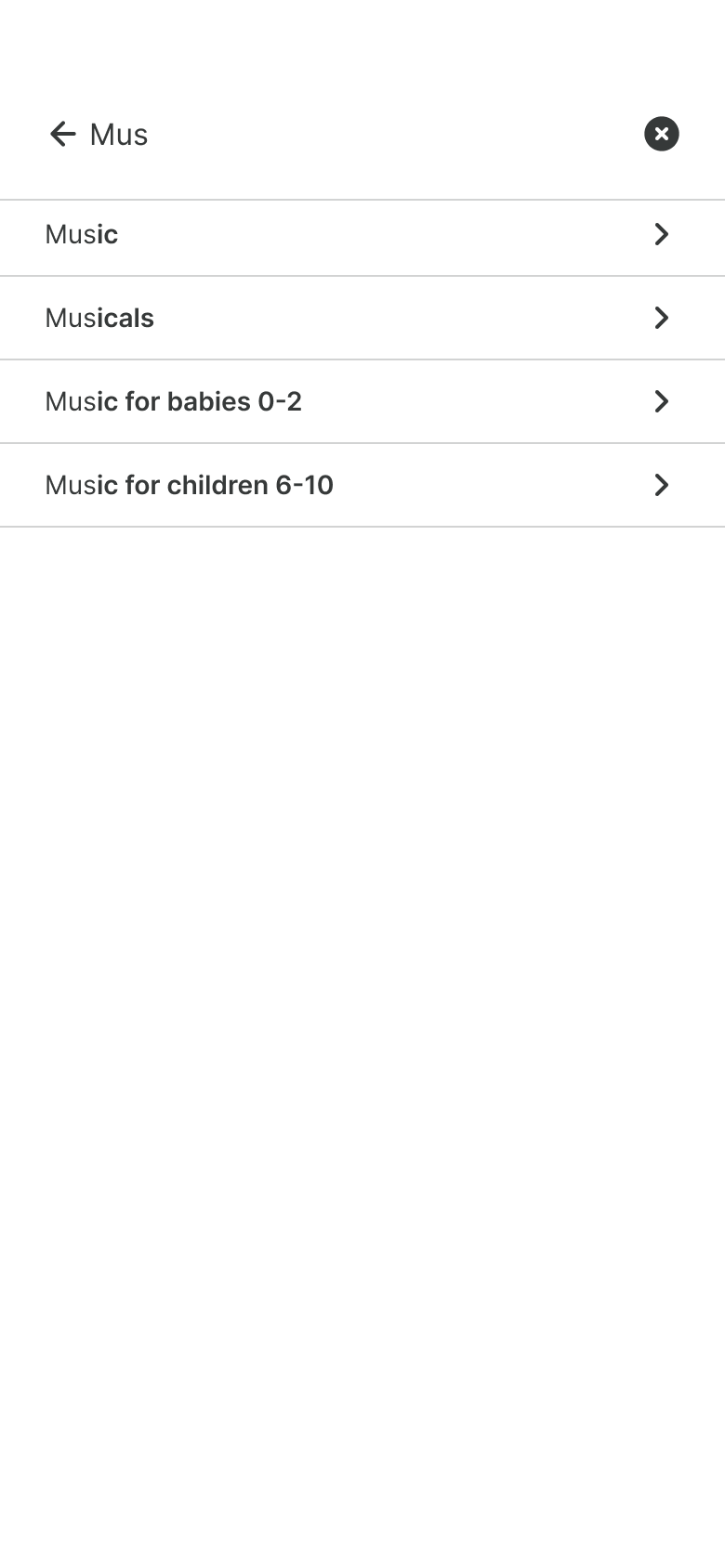Go back using the arrow icon
This screenshot has height=1568, width=725.
point(62,135)
